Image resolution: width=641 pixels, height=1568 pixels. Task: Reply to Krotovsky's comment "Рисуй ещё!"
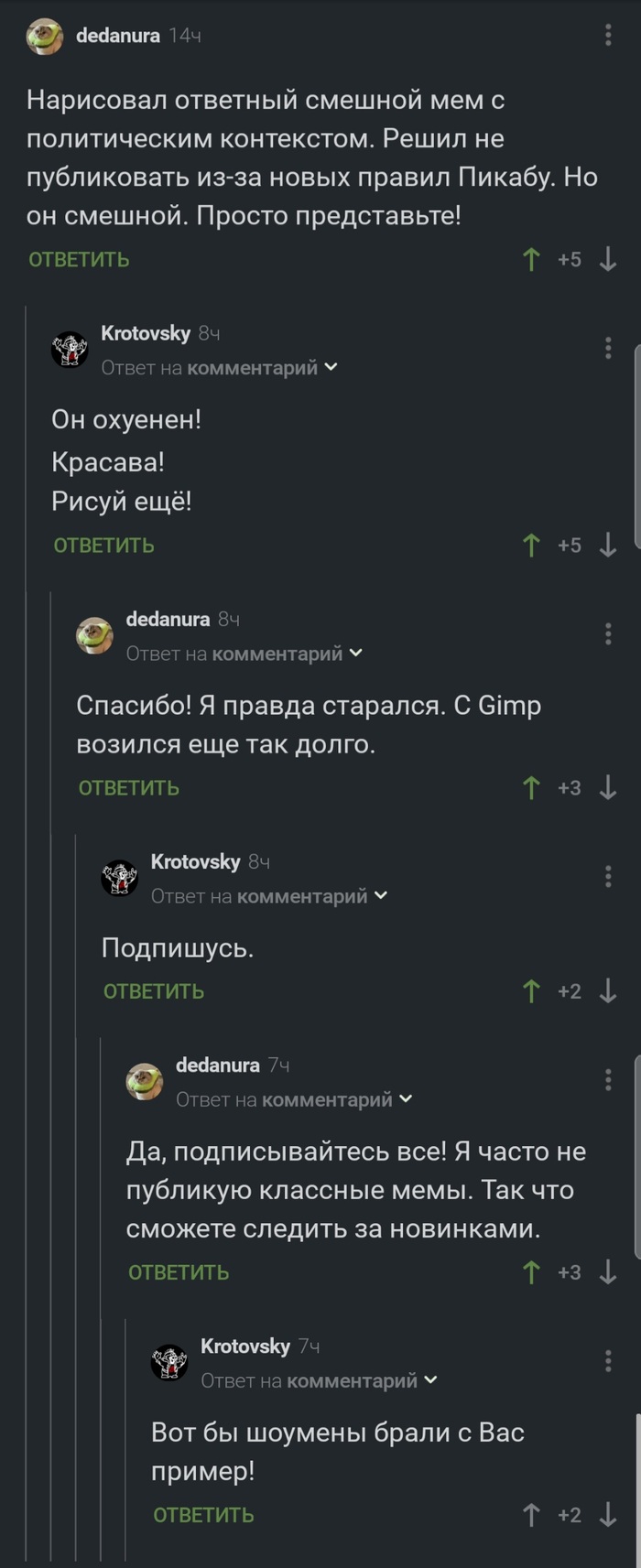(x=103, y=546)
